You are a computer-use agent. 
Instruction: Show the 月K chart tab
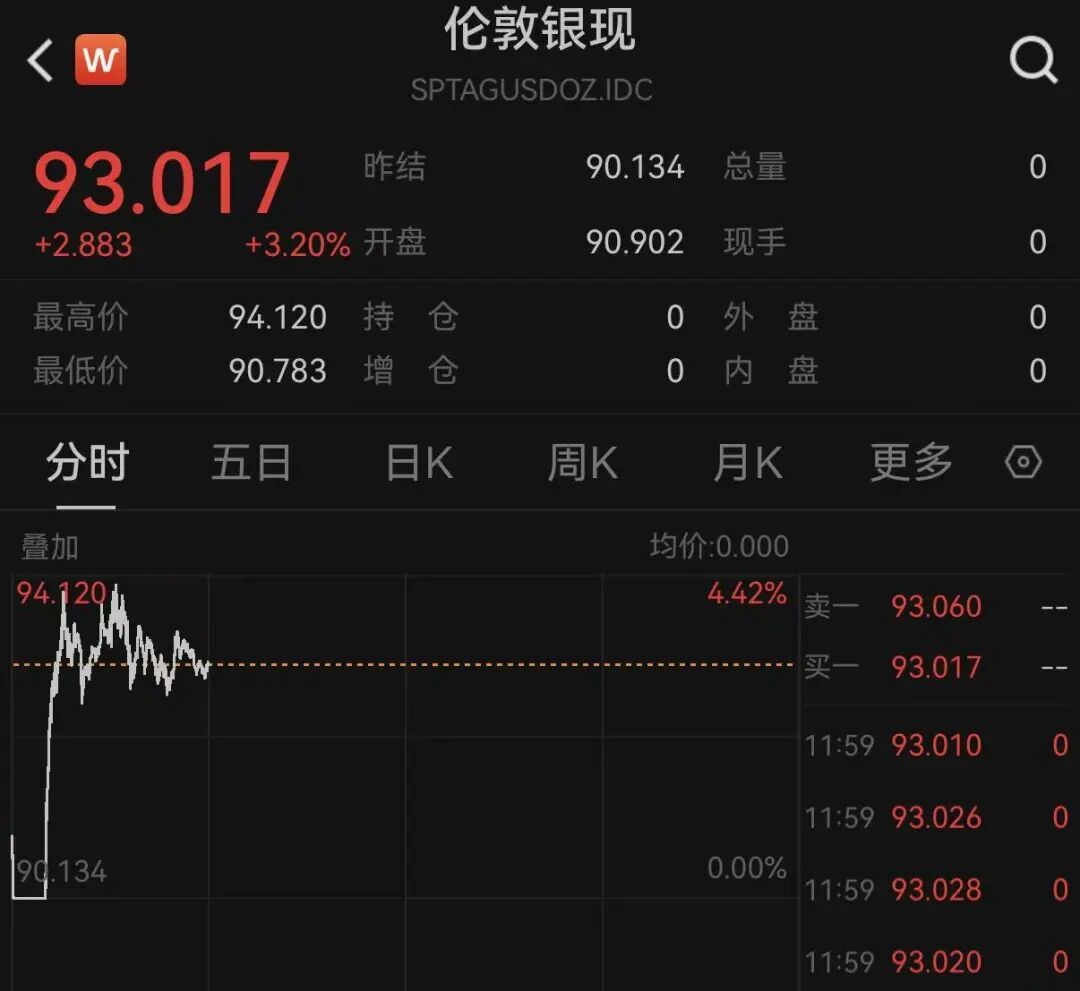point(747,464)
